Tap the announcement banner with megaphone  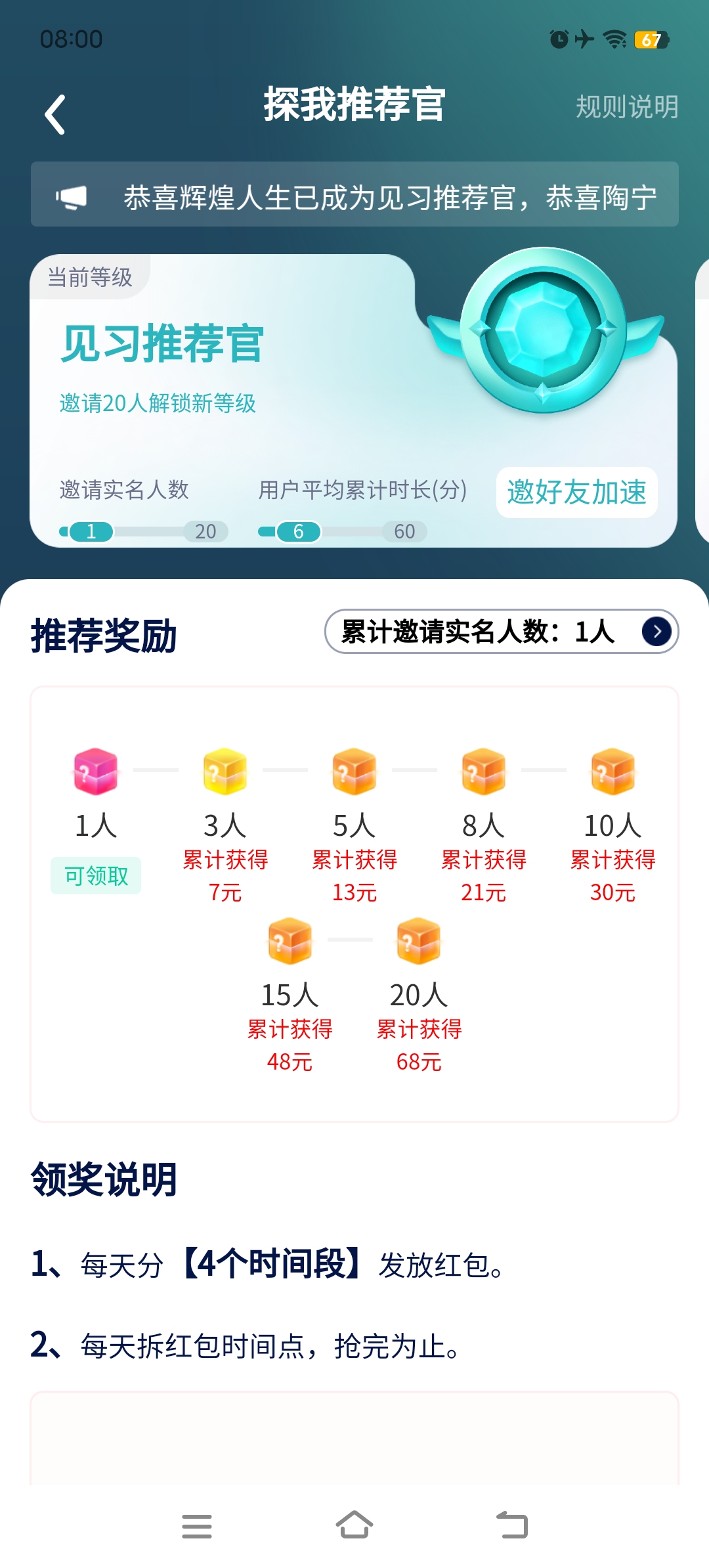[354, 194]
